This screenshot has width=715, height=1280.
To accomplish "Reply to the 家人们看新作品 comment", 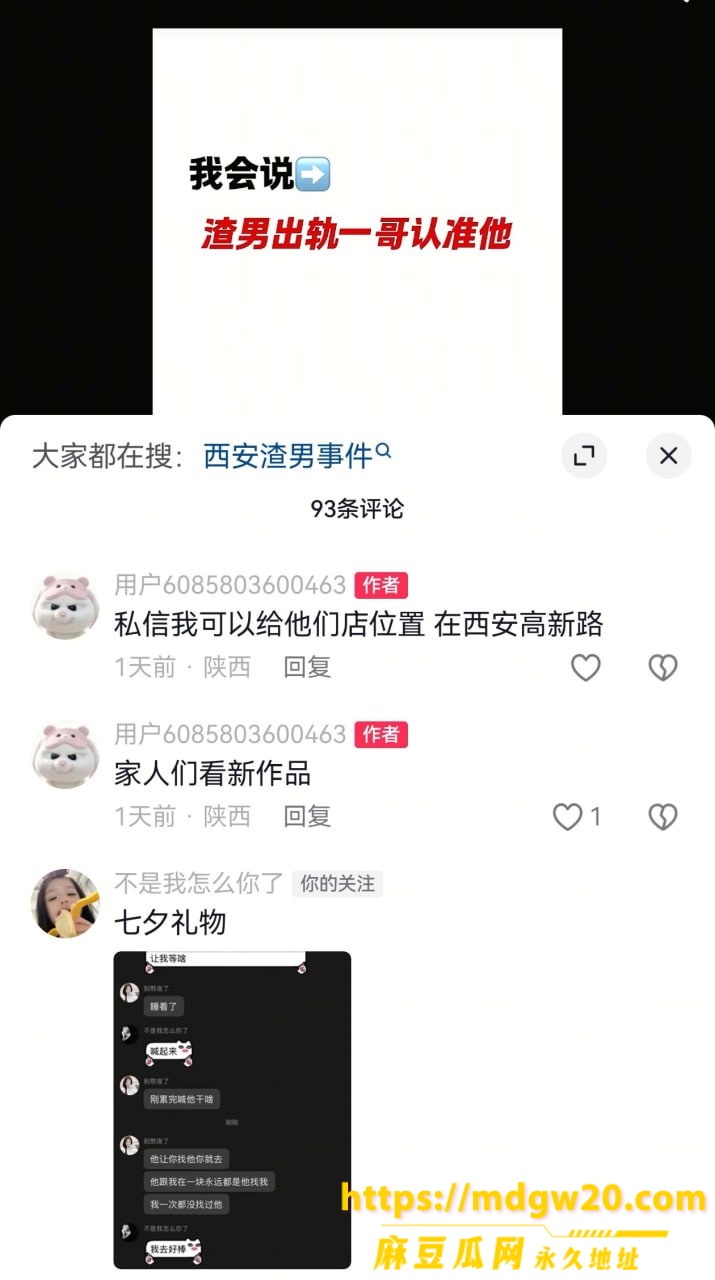I will 307,816.
